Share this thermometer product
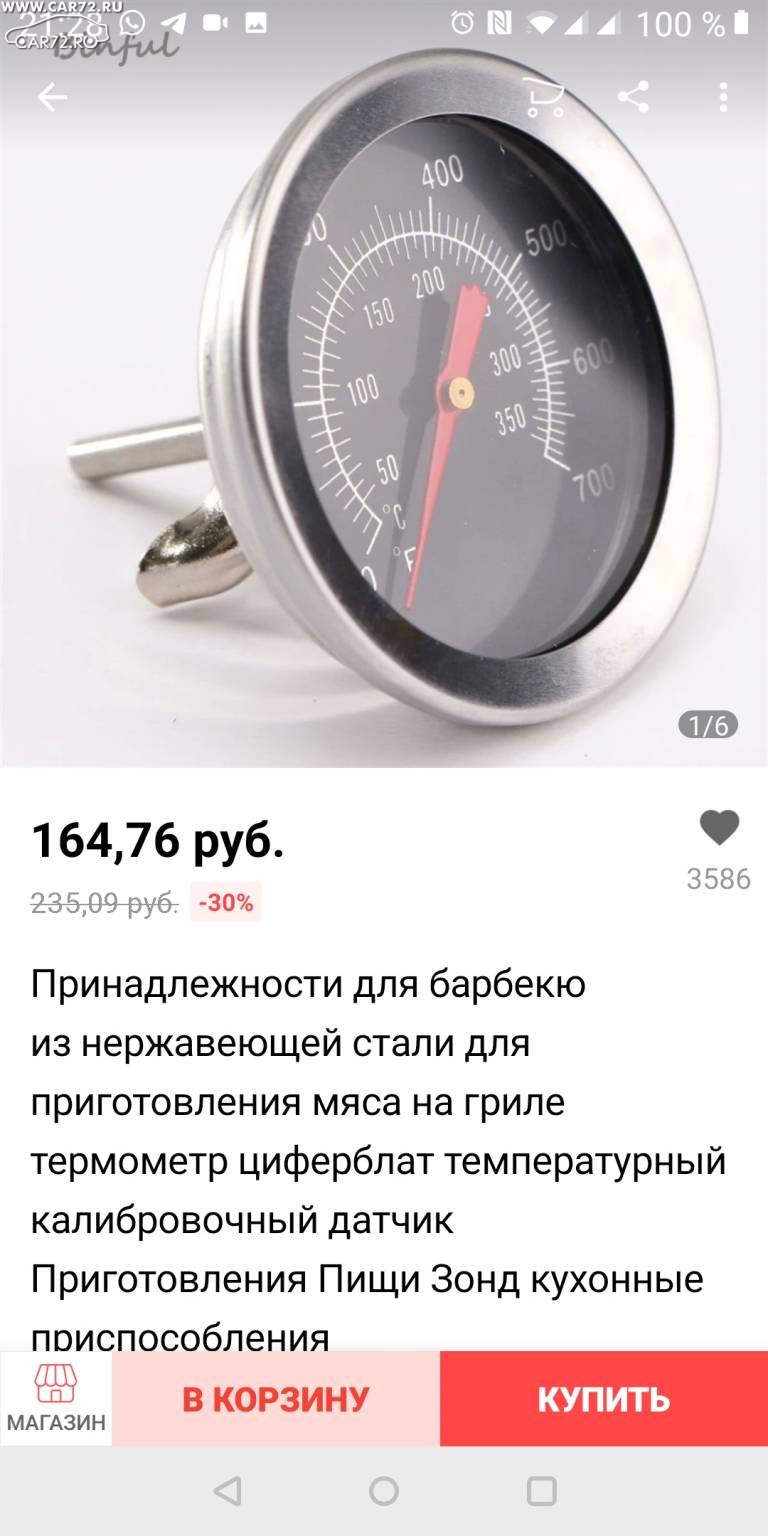The image size is (768, 1536). [x=633, y=97]
